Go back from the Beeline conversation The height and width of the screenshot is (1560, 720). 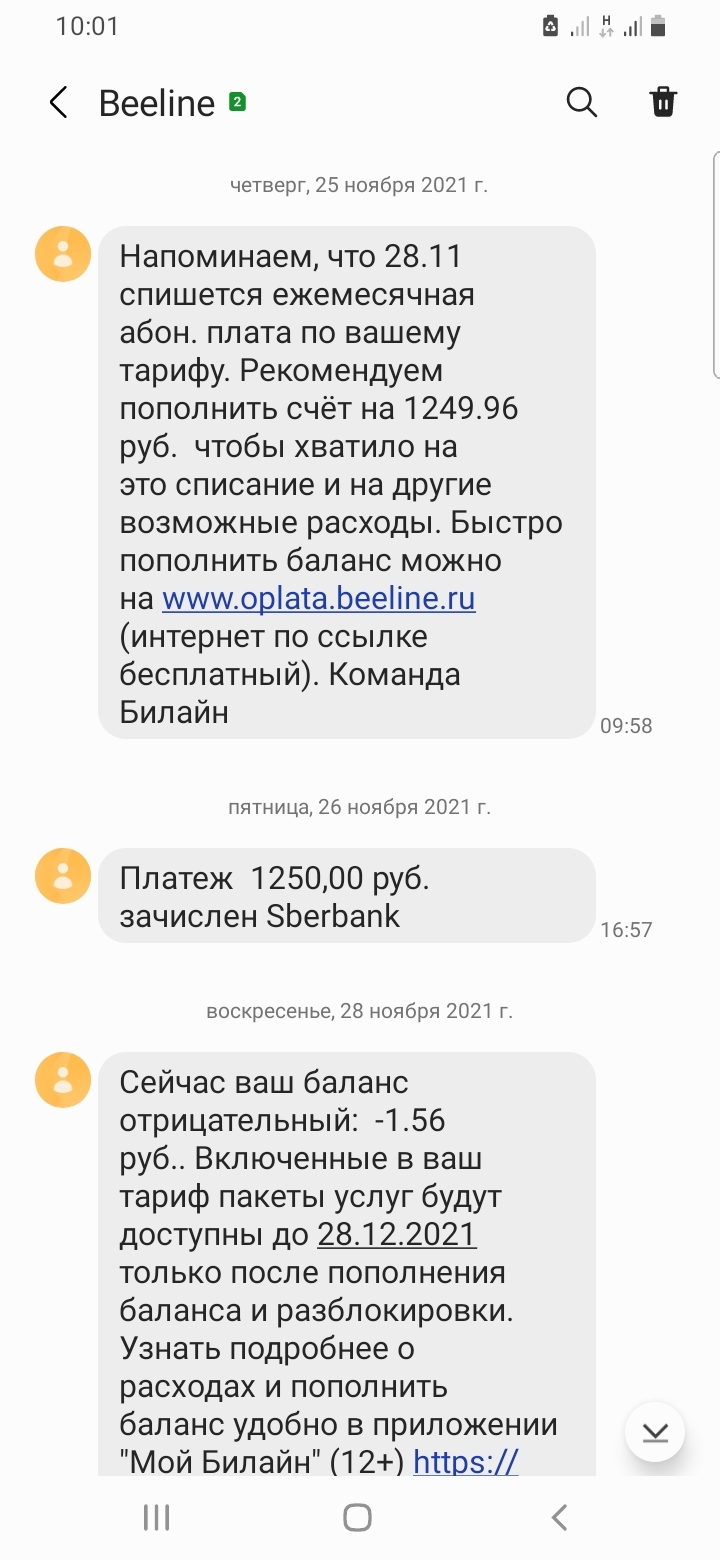pos(59,102)
